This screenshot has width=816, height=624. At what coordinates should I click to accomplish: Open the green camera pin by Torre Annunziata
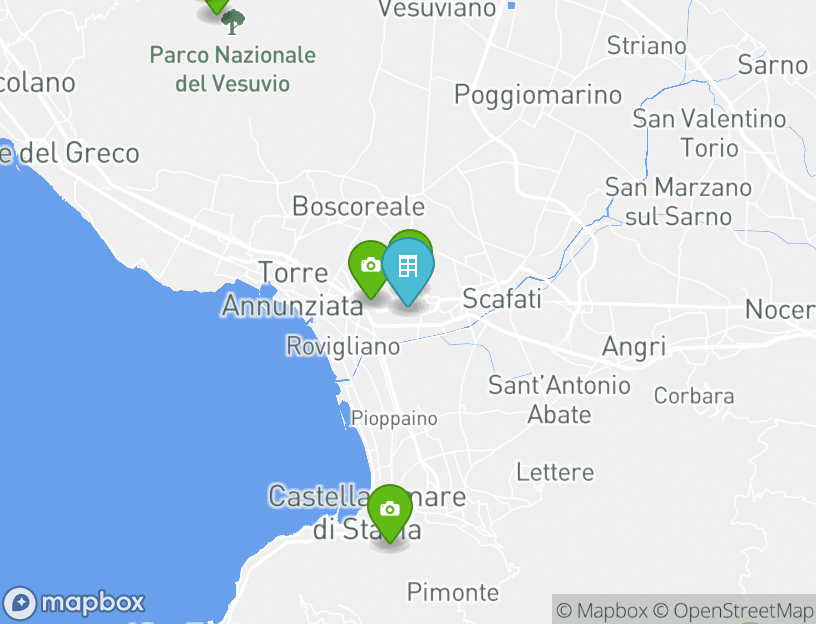[368, 266]
